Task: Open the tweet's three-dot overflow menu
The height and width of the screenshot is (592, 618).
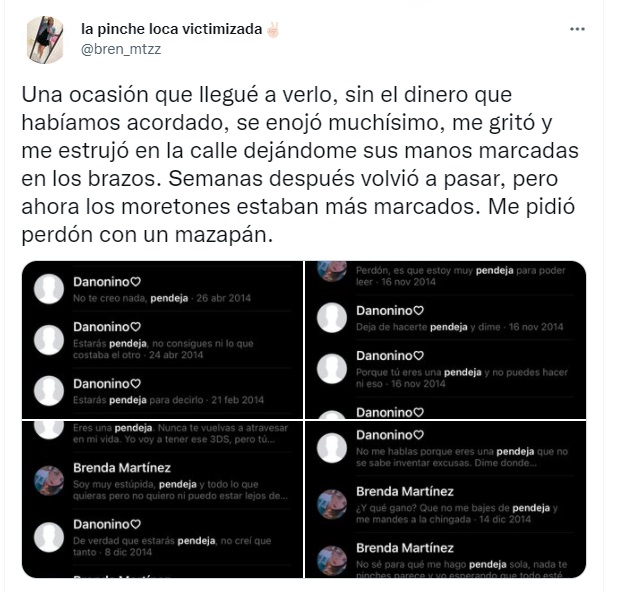Action: point(577,30)
